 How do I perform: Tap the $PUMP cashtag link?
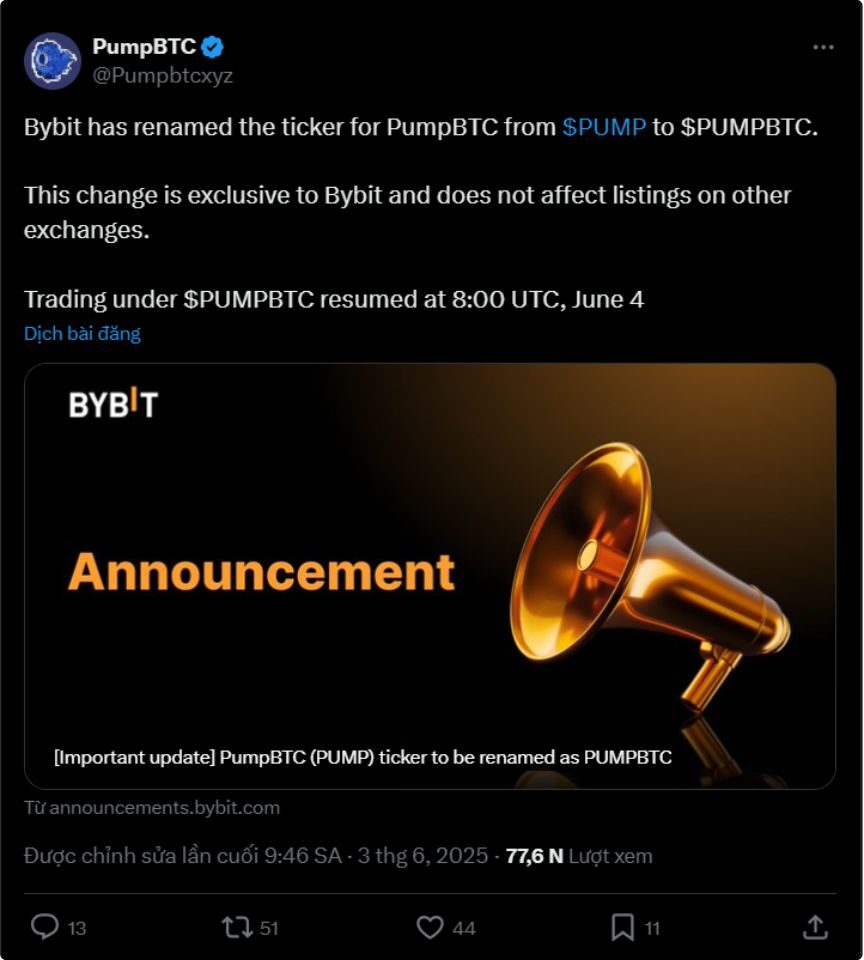click(x=604, y=128)
